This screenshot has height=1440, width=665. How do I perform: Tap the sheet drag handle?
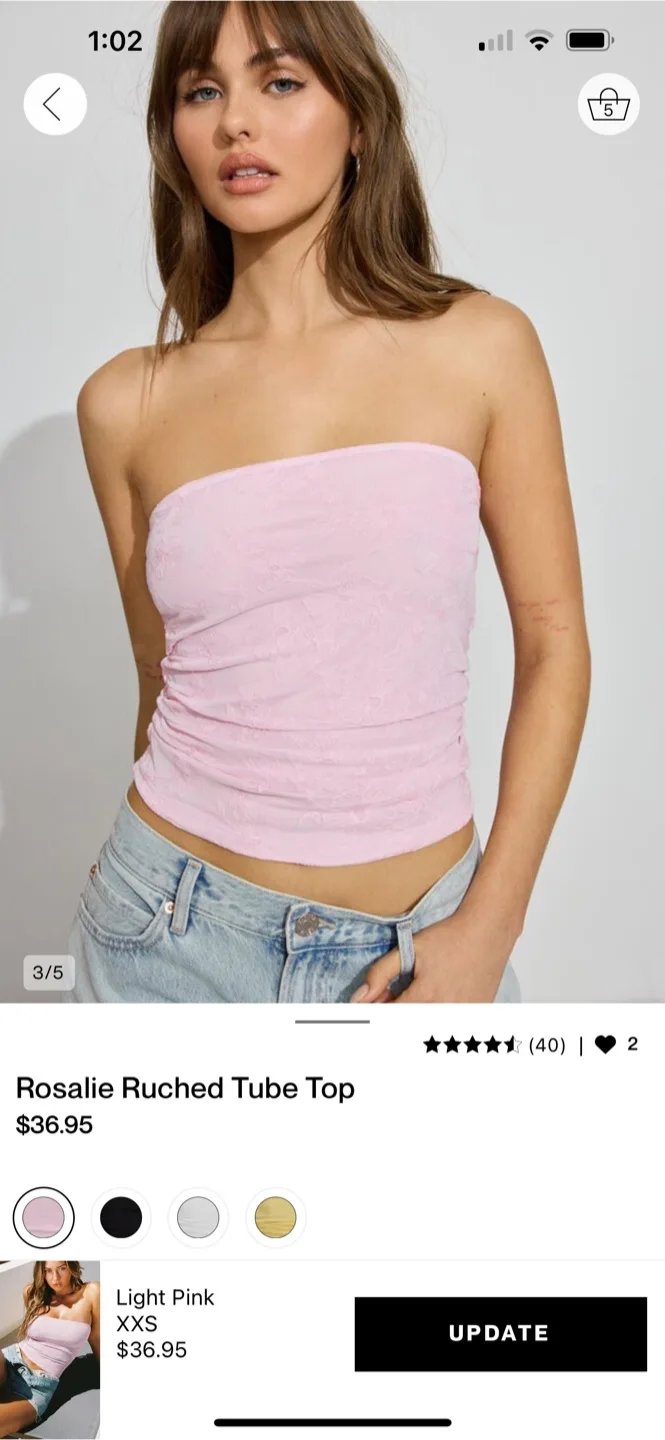pyautogui.click(x=332, y=1021)
